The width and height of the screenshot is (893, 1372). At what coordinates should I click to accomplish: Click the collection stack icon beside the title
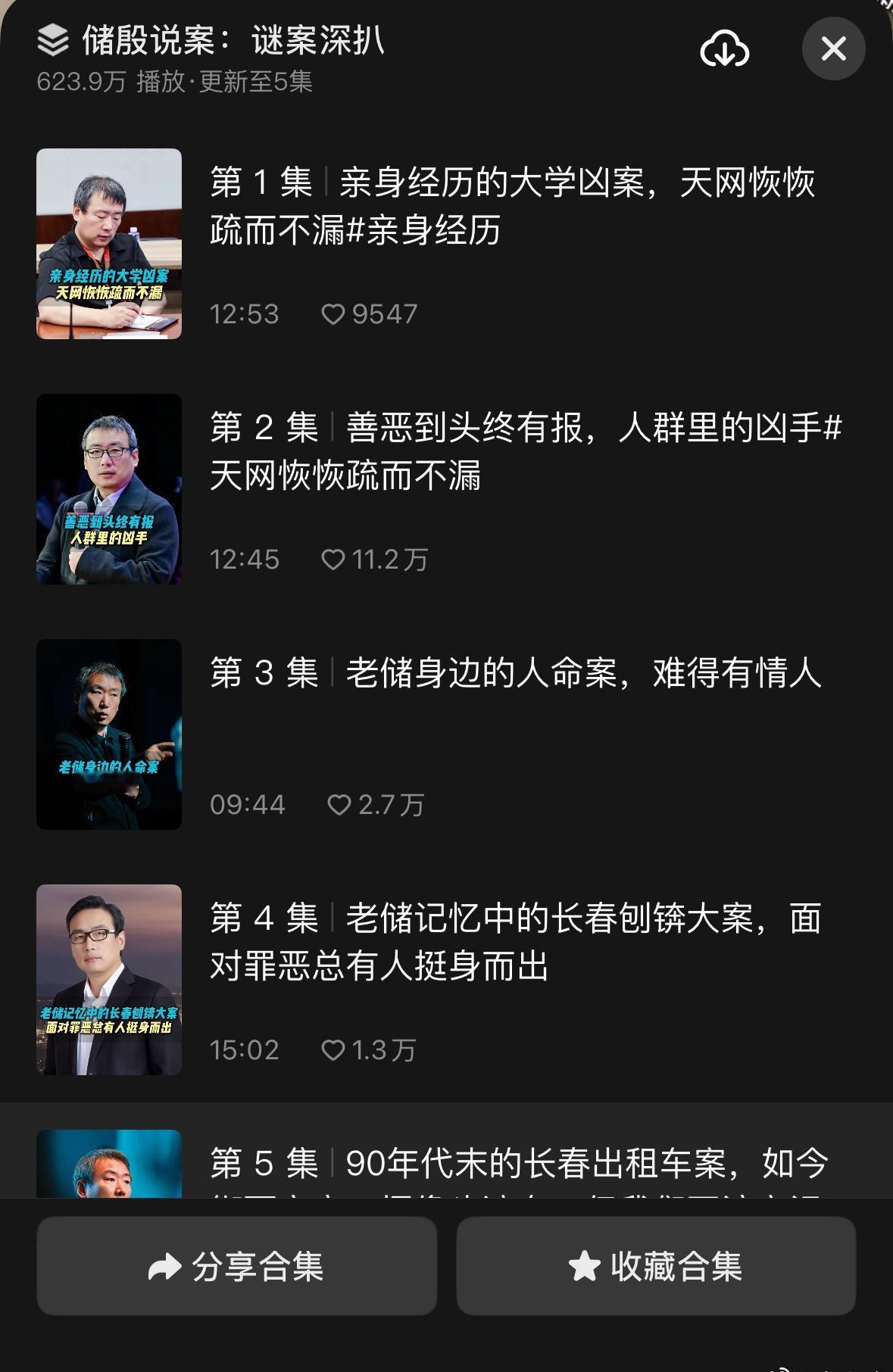[x=50, y=44]
